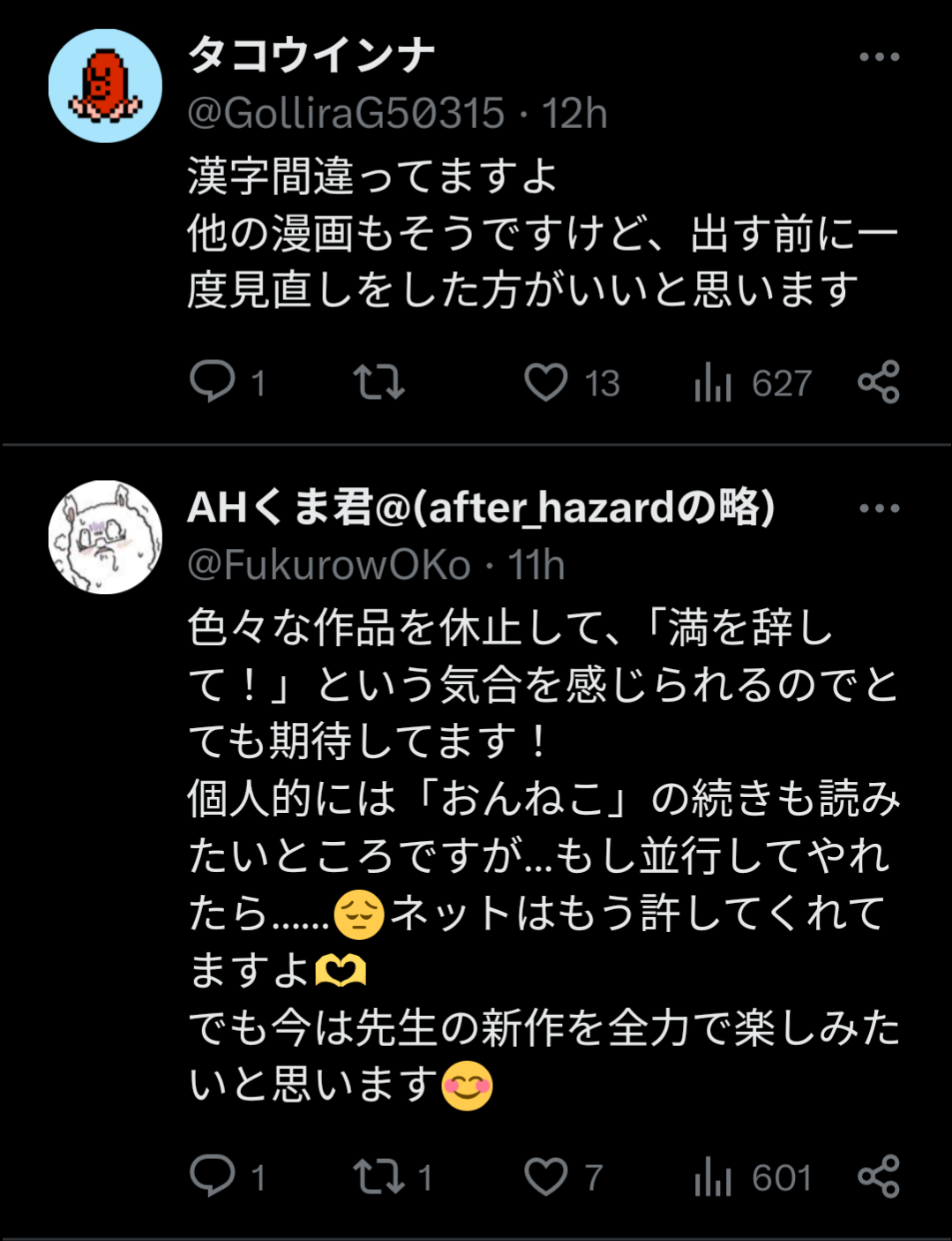Visit the @GolliraG50315 handle

(346, 114)
